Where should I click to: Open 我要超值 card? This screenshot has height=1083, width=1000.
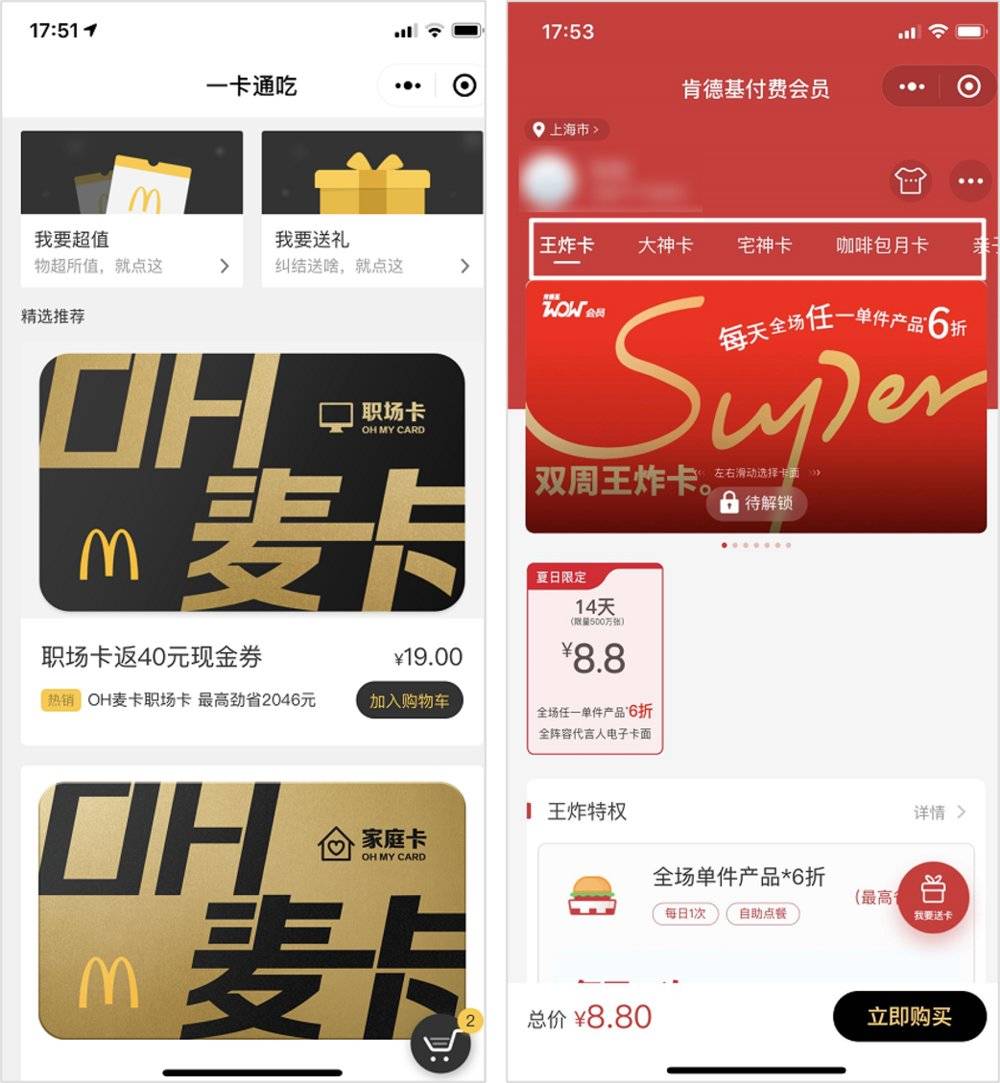[x=131, y=209]
